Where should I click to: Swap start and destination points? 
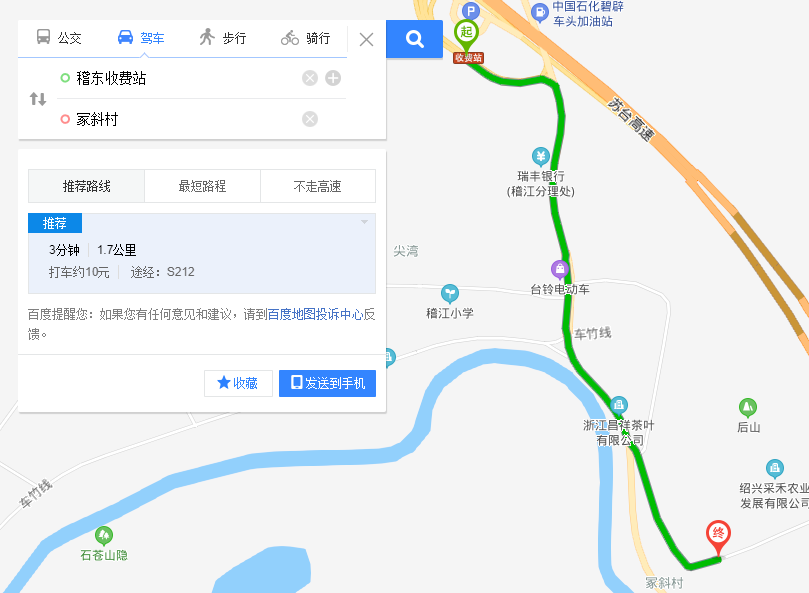pyautogui.click(x=38, y=98)
